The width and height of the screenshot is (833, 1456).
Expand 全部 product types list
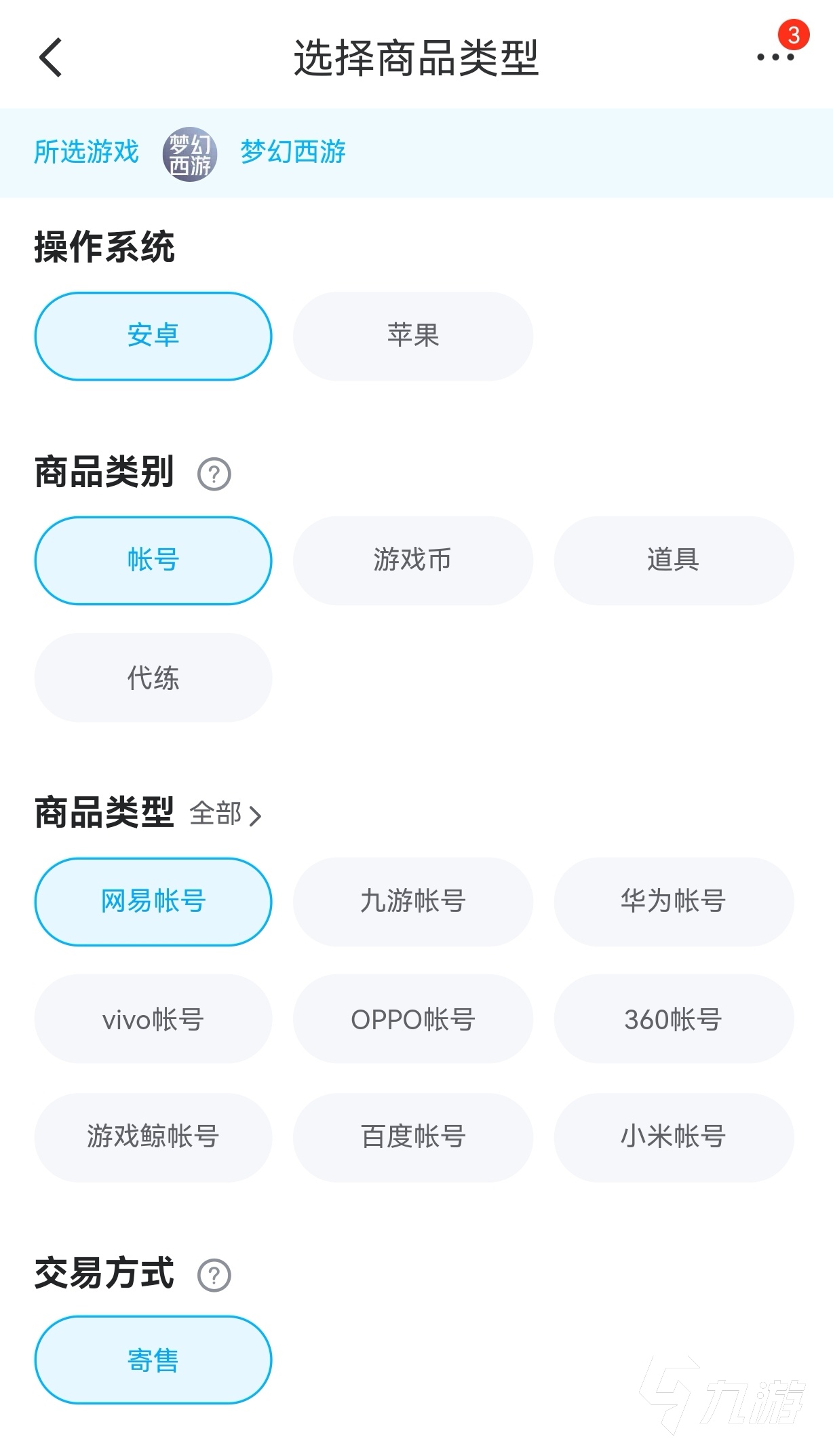tap(225, 814)
